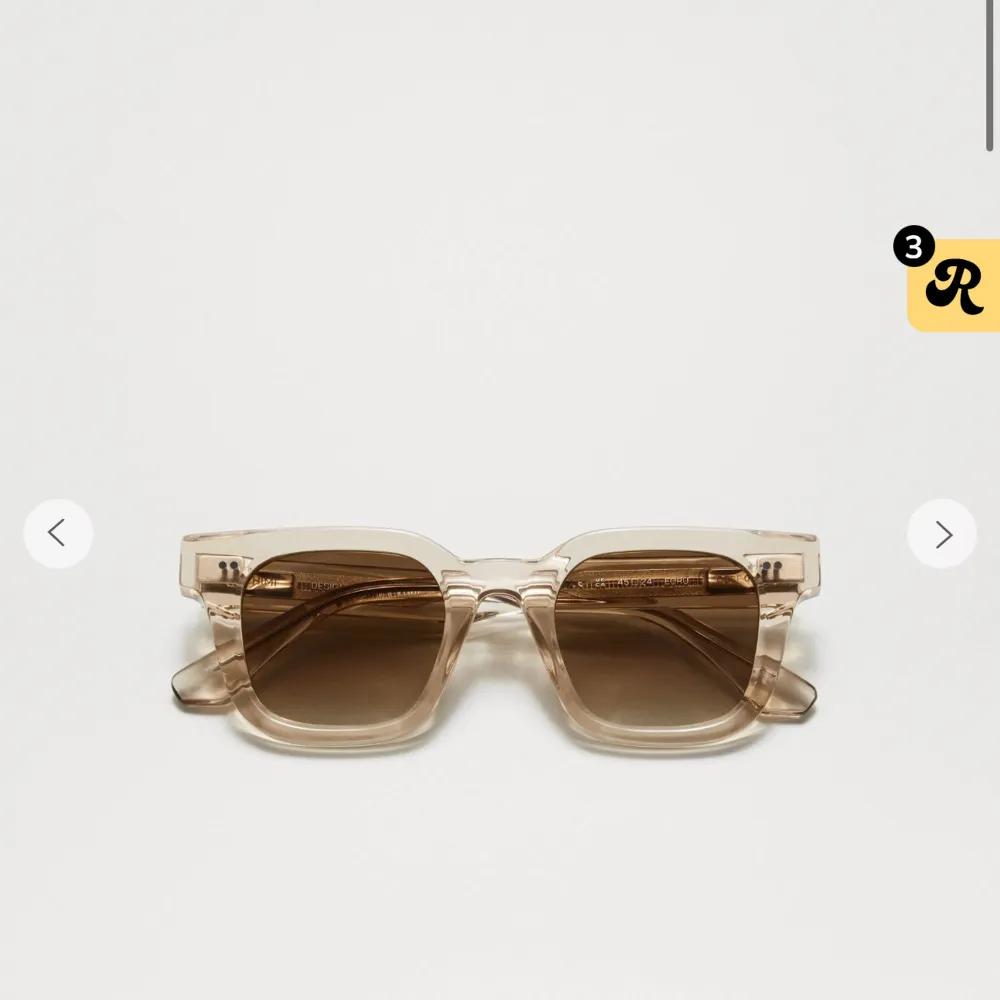Go to the previous product image
Screen dimensions: 1000x1000
point(58,534)
